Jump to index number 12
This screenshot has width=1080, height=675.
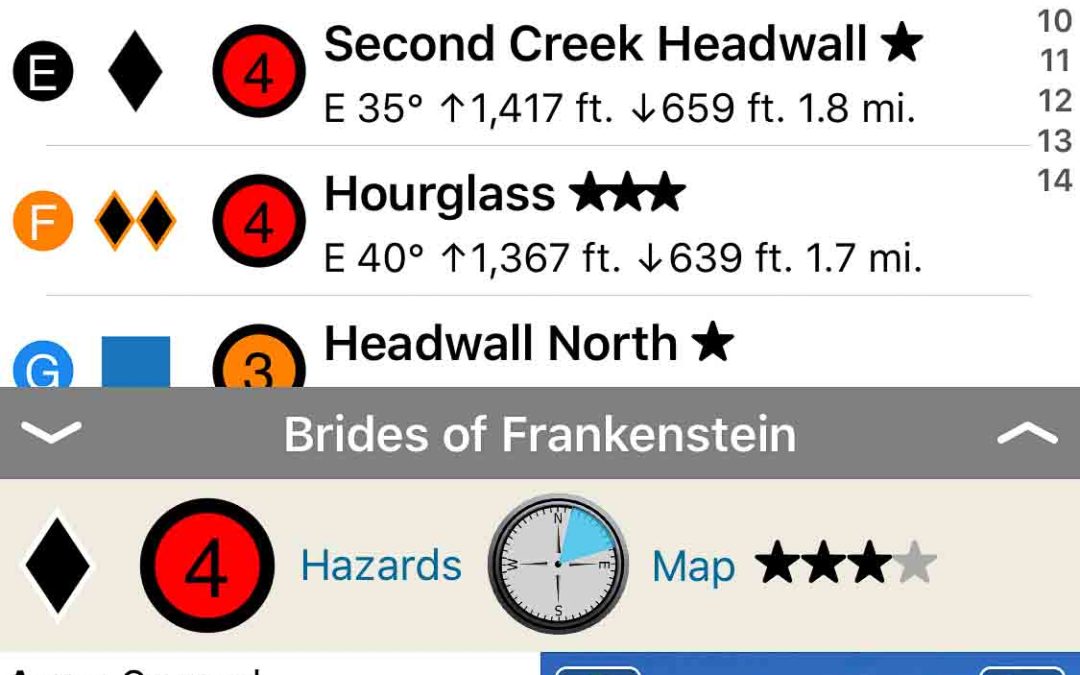1055,101
